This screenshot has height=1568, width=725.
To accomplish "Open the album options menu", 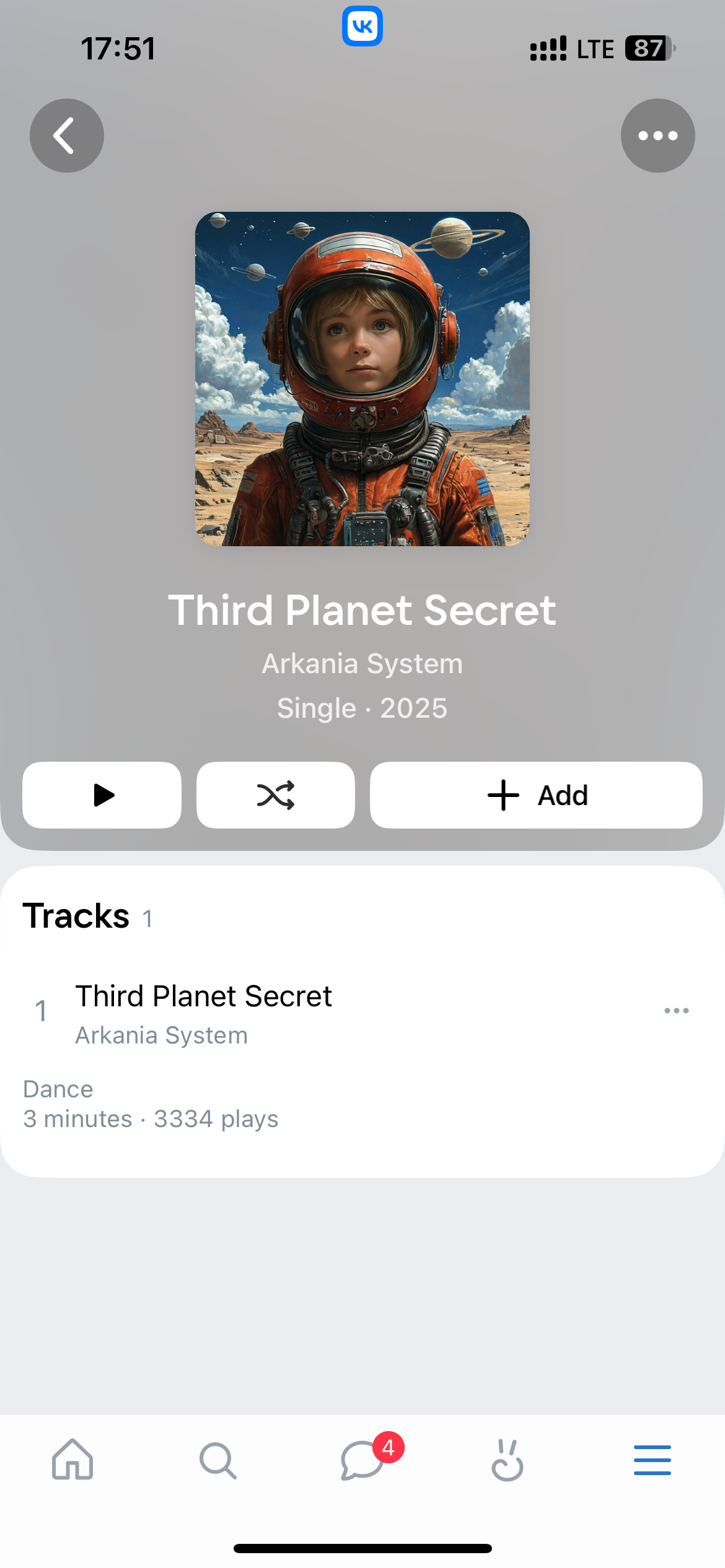I will click(x=657, y=136).
